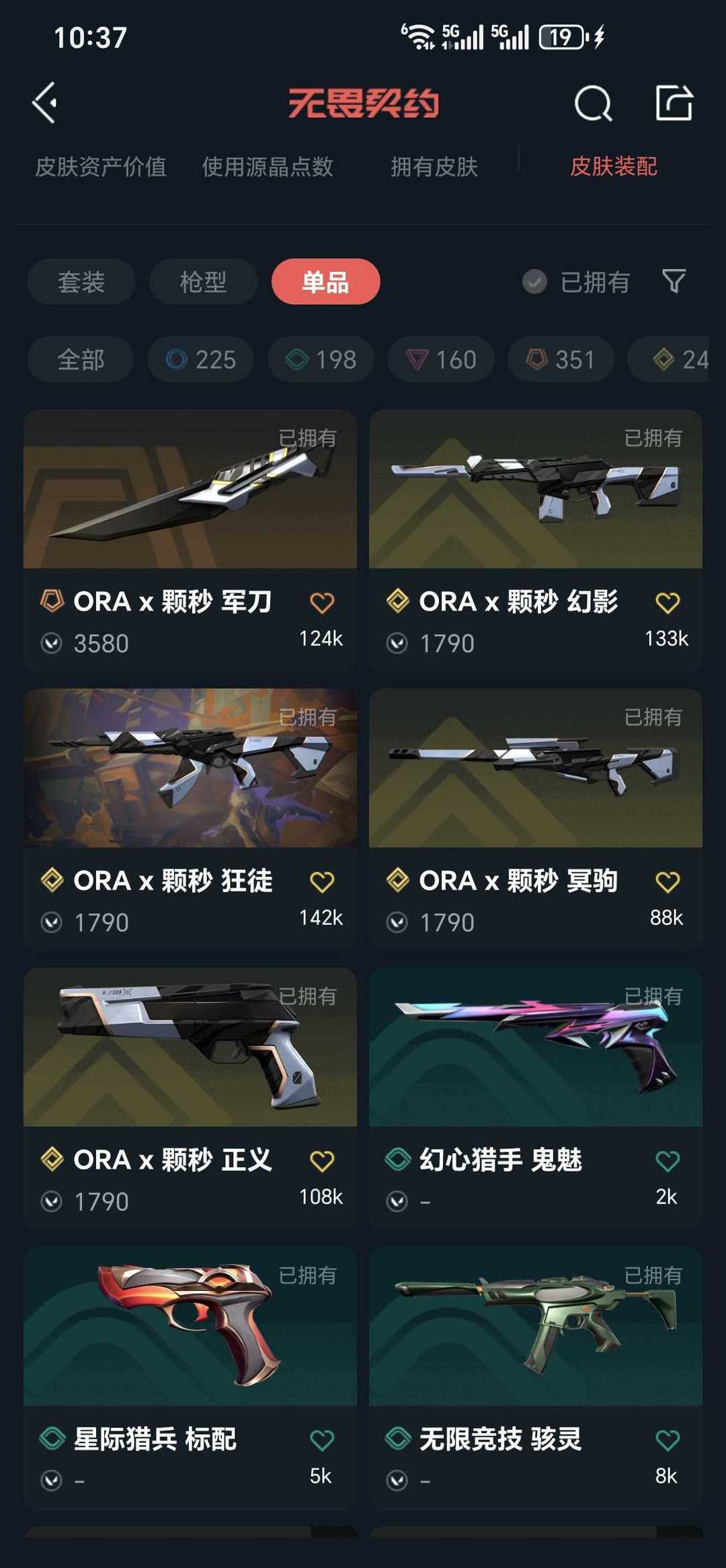
Task: Filter by the 225 tier chip
Action: point(201,360)
